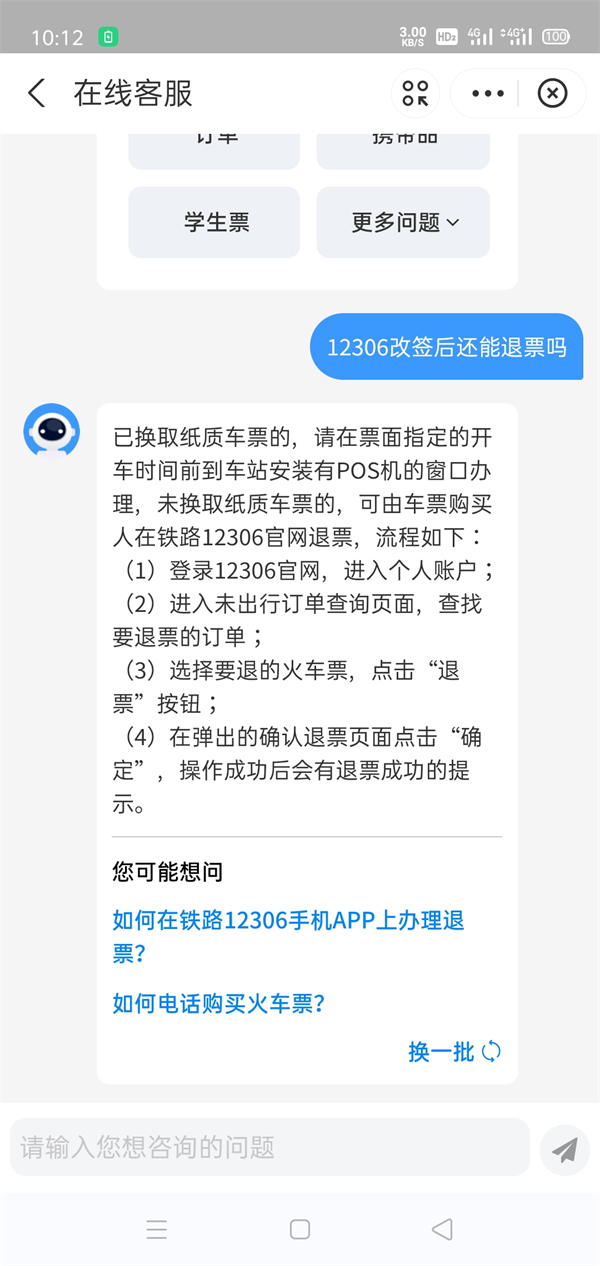Screen dimensions: 600x1266
Task: Tap the system home button
Action: click(x=300, y=1229)
